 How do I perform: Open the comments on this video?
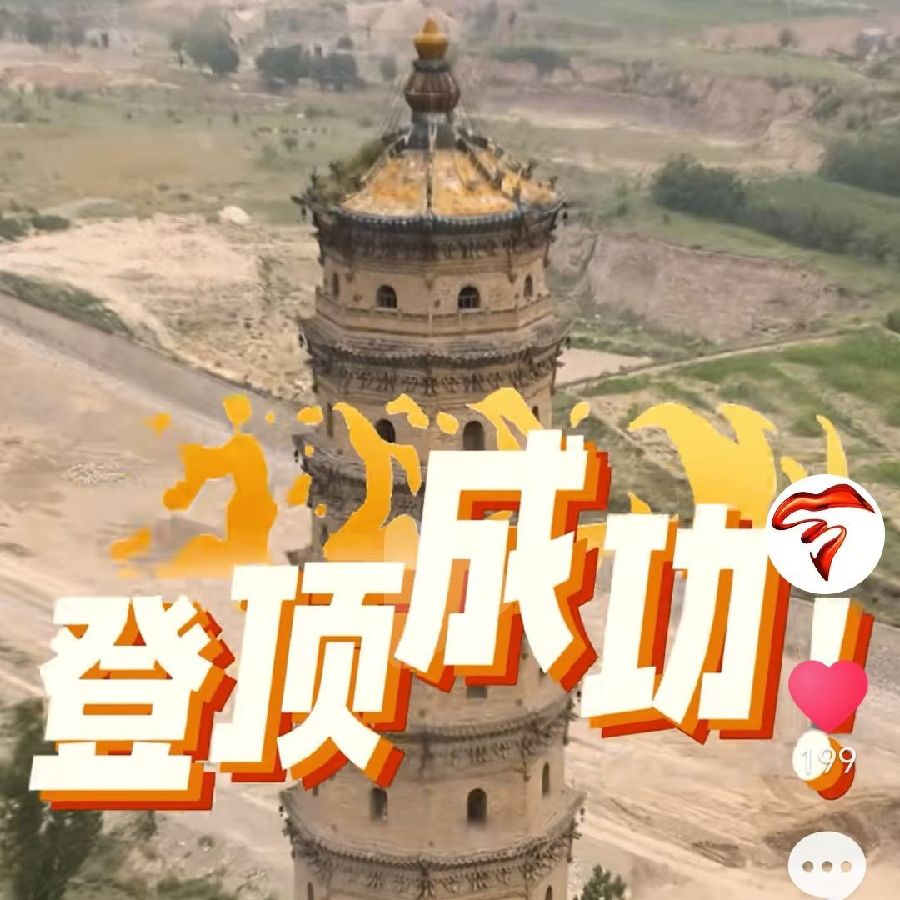click(x=826, y=864)
